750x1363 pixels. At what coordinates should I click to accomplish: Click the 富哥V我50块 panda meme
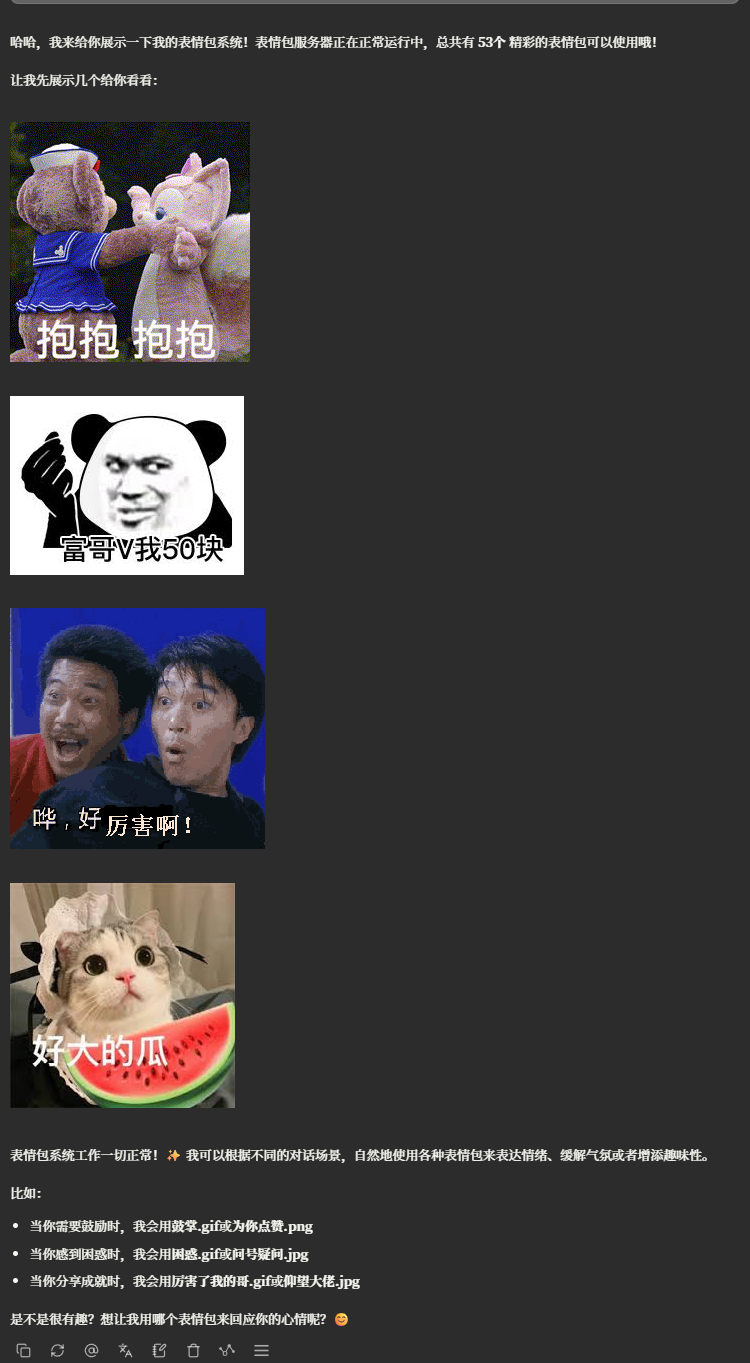point(126,485)
